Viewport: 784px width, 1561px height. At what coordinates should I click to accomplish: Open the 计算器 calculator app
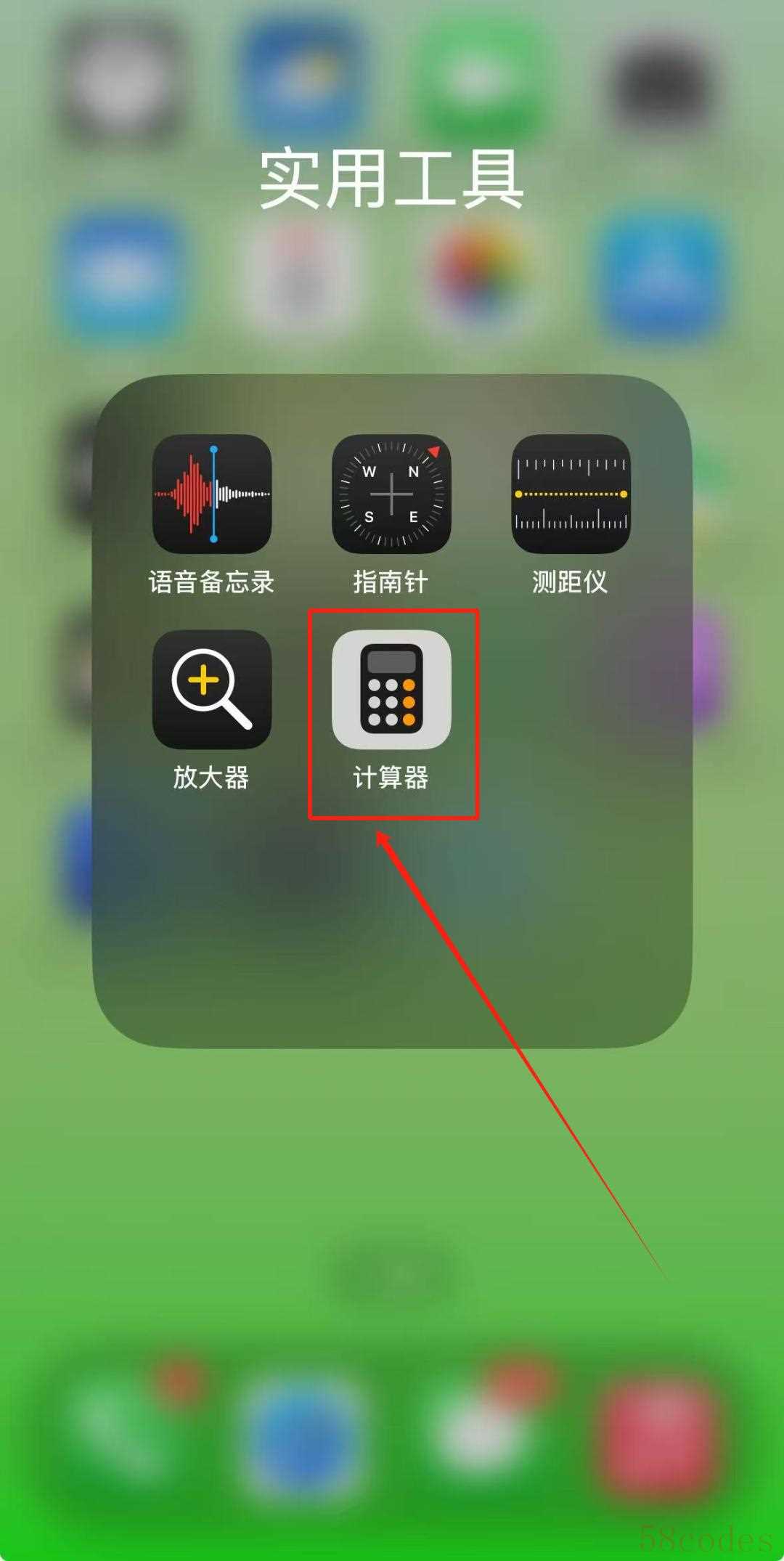coord(391,690)
